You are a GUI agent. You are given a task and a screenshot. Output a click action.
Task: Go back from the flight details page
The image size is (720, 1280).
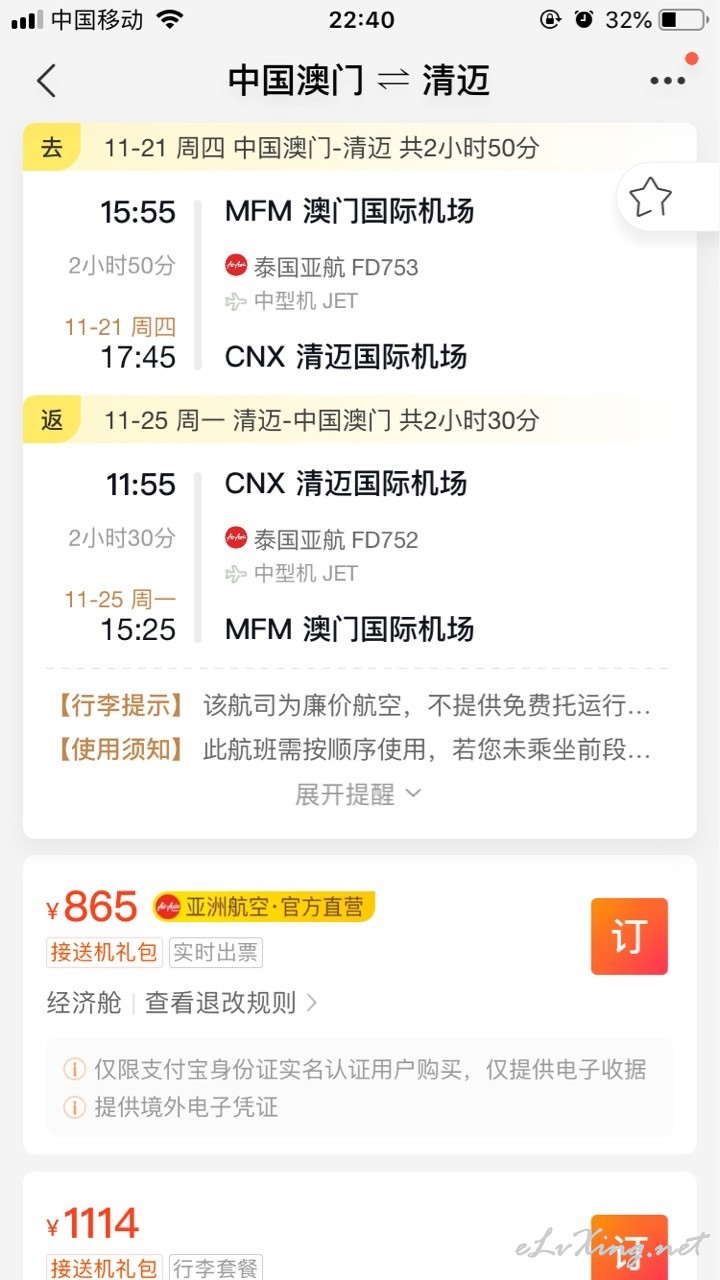click(x=46, y=81)
